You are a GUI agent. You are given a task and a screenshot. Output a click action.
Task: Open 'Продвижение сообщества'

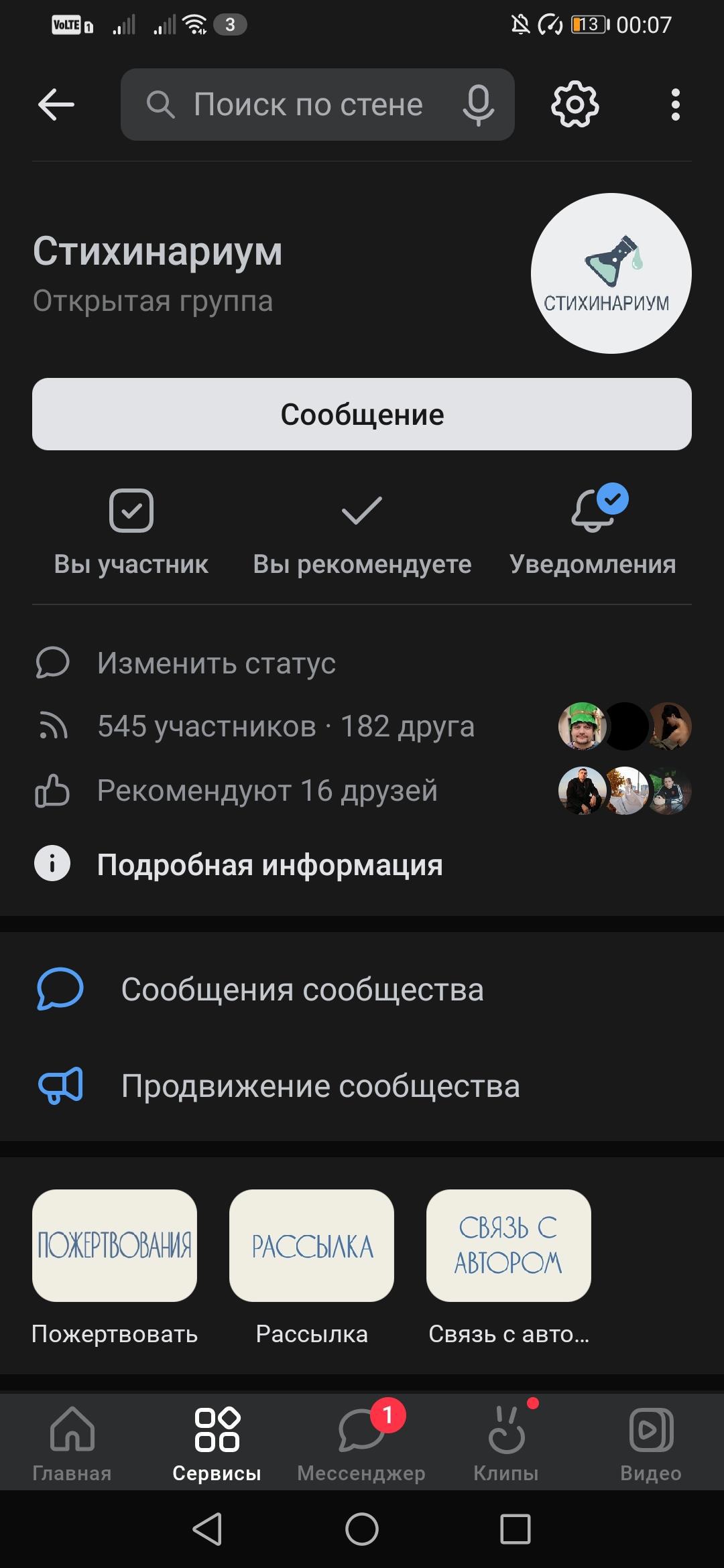click(320, 1086)
